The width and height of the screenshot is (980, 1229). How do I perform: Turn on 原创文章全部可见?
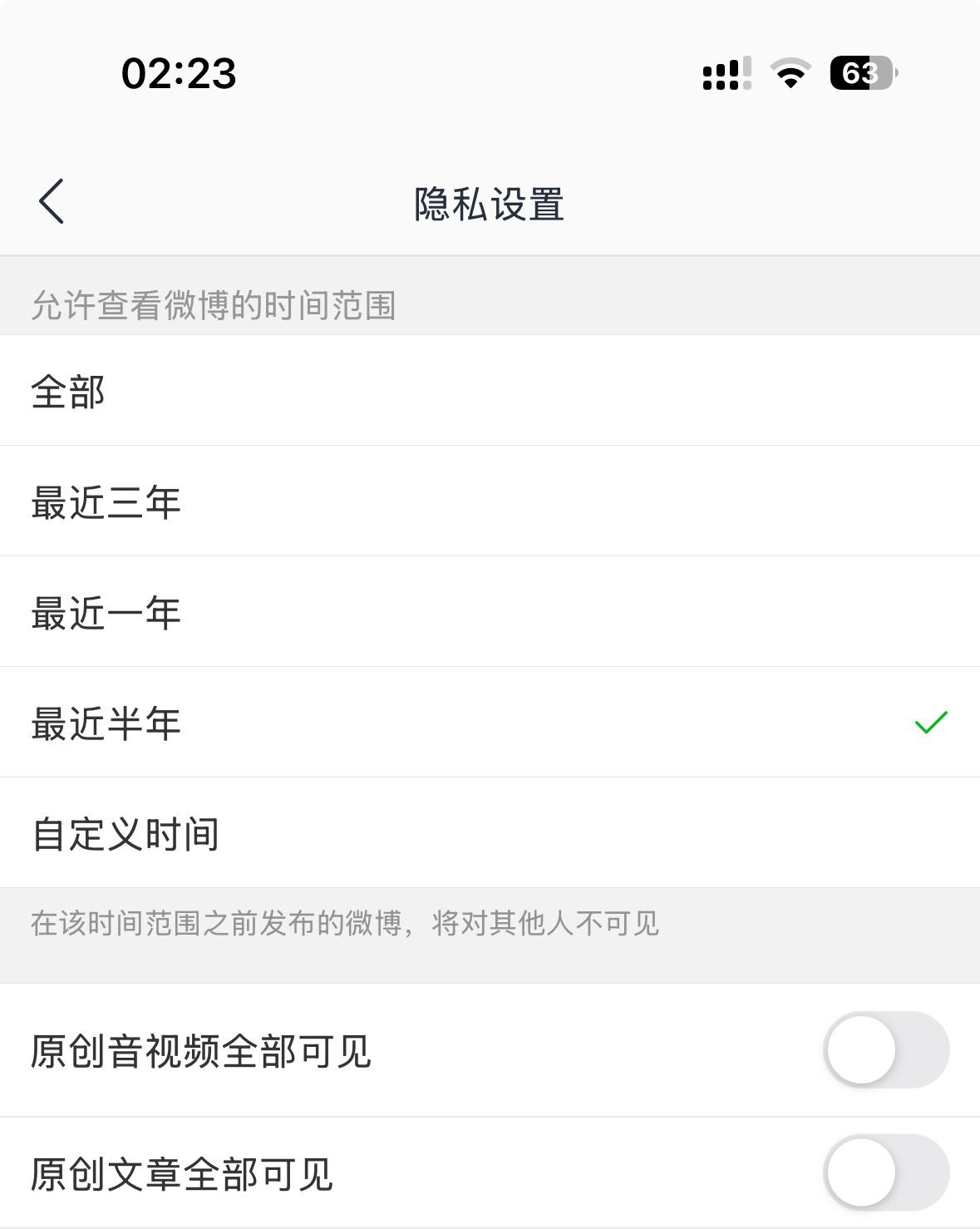(885, 1172)
